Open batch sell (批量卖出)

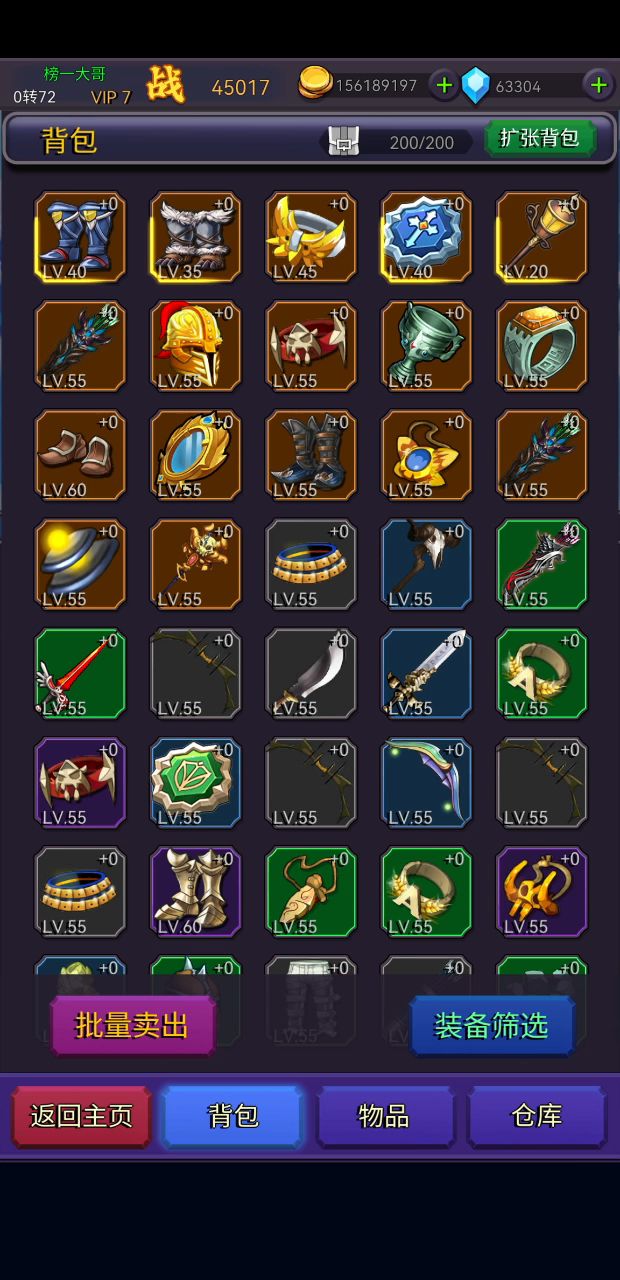point(132,1025)
